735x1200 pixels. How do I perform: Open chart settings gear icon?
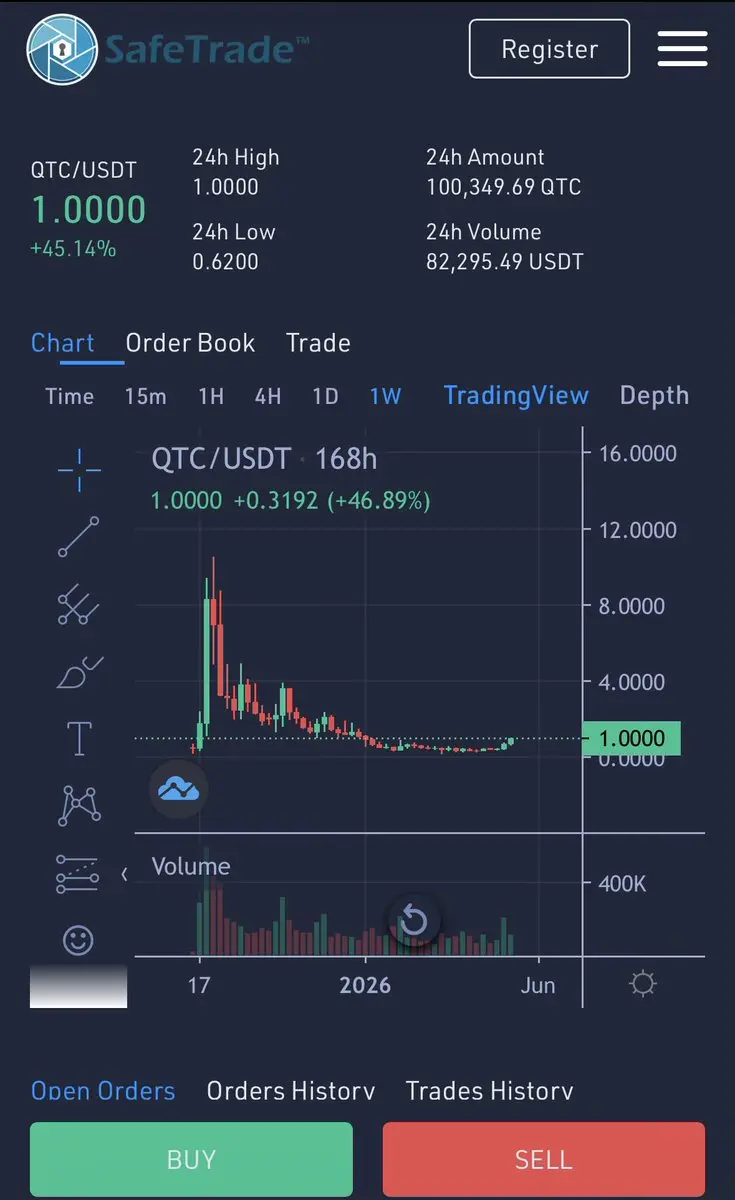[643, 985]
